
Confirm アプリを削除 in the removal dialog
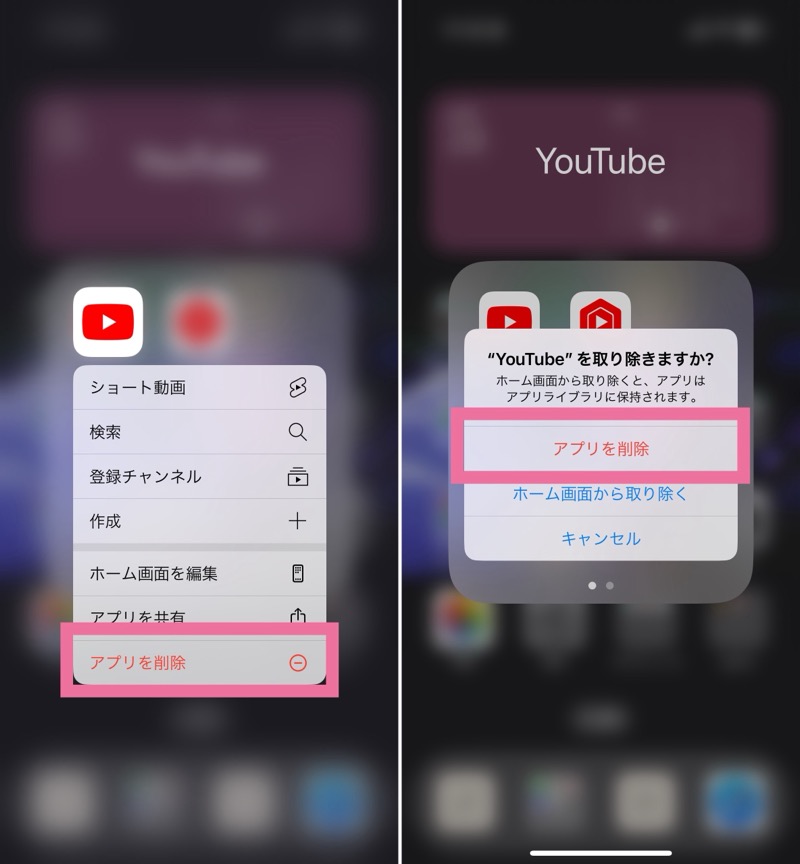click(600, 449)
